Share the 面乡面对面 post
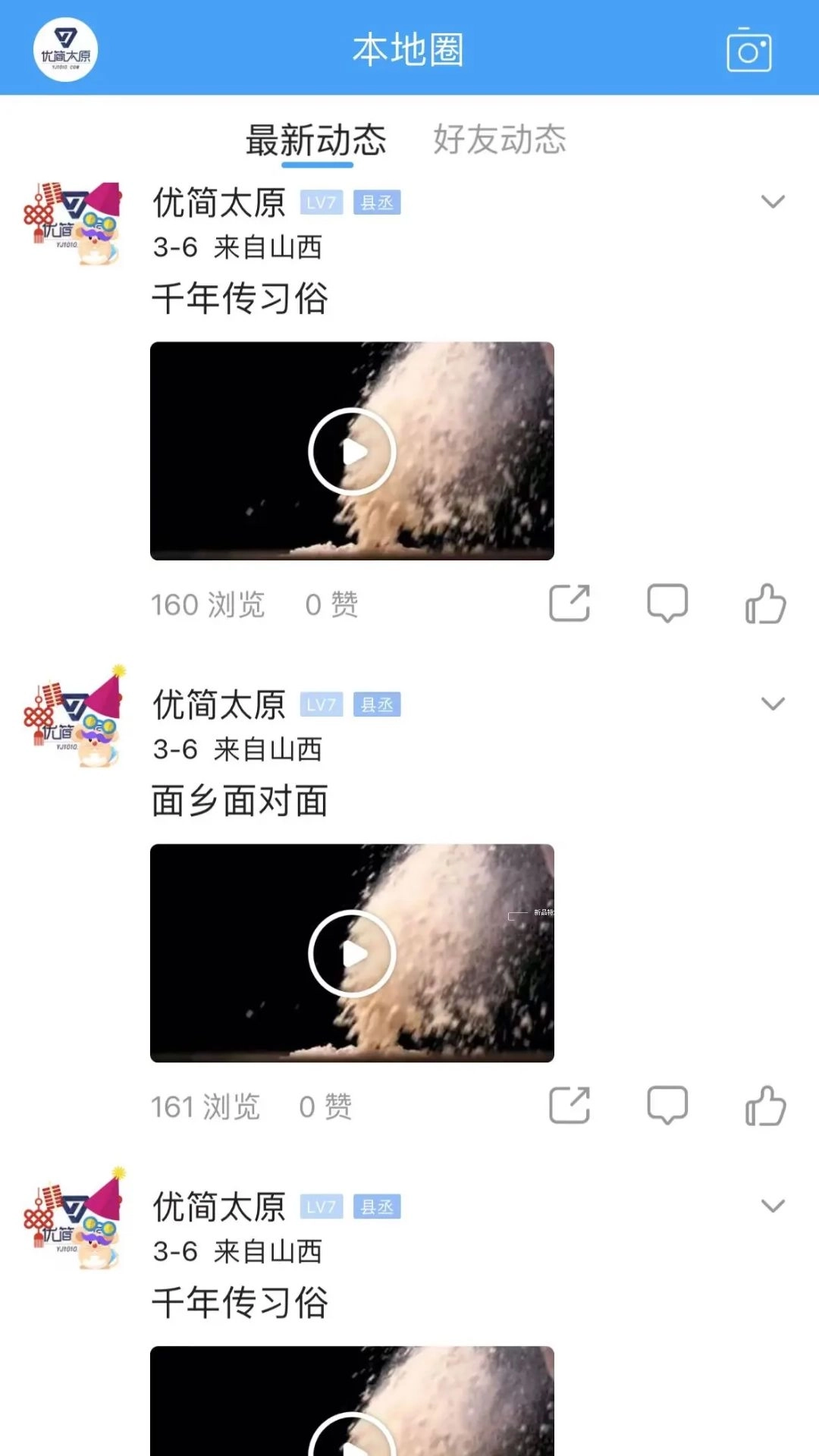 coord(570,1106)
